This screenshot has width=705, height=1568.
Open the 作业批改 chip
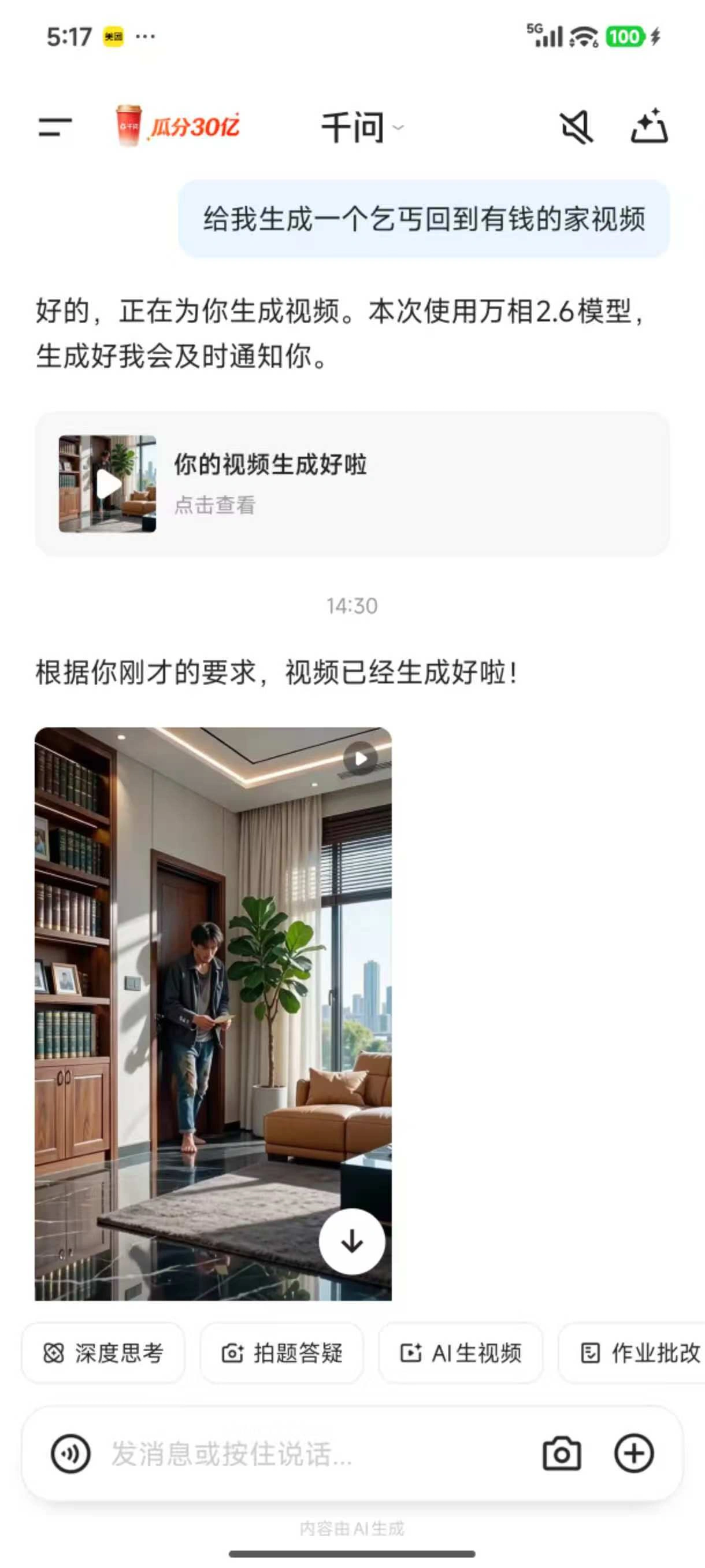(639, 1353)
